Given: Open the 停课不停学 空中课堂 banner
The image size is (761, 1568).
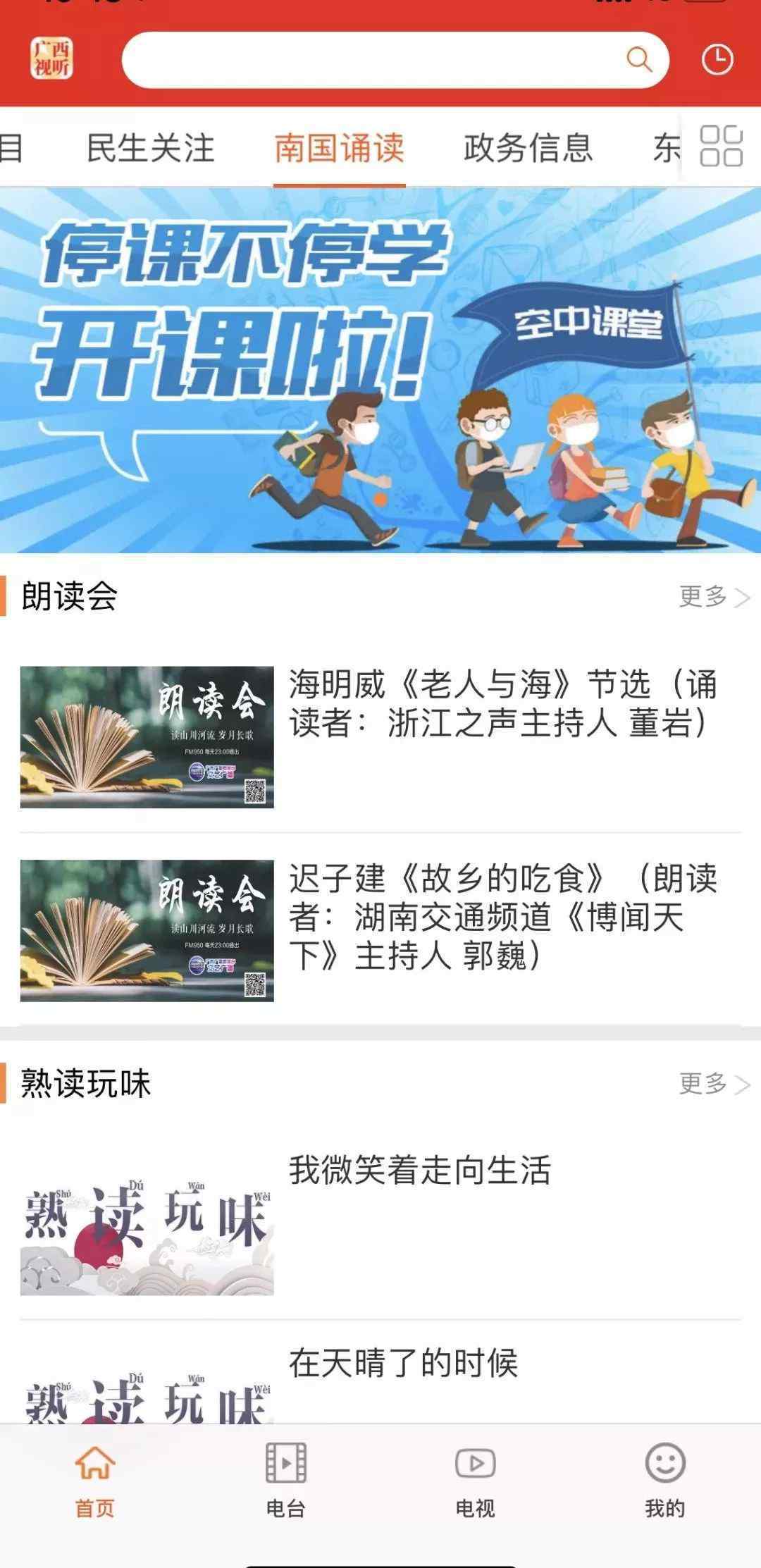Looking at the screenshot, I should coord(380,370).
